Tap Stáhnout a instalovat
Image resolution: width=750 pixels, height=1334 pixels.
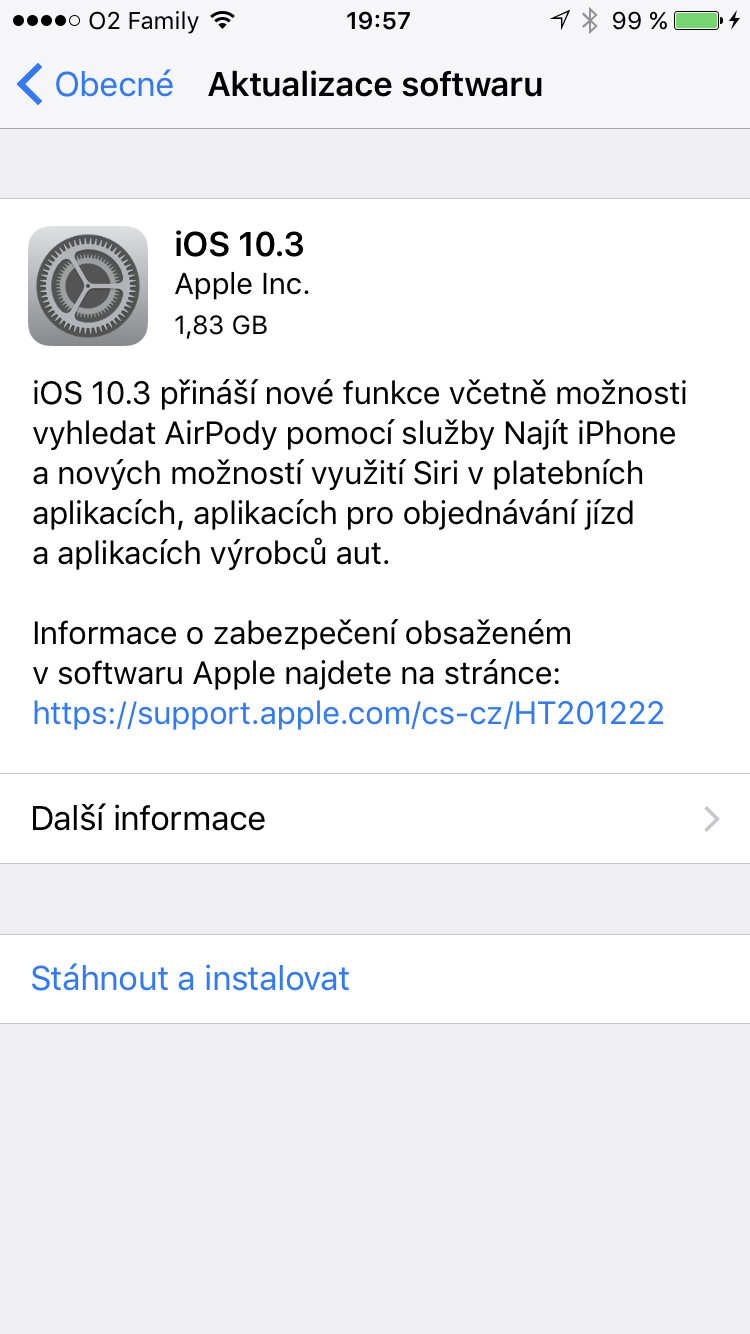pyautogui.click(x=190, y=978)
